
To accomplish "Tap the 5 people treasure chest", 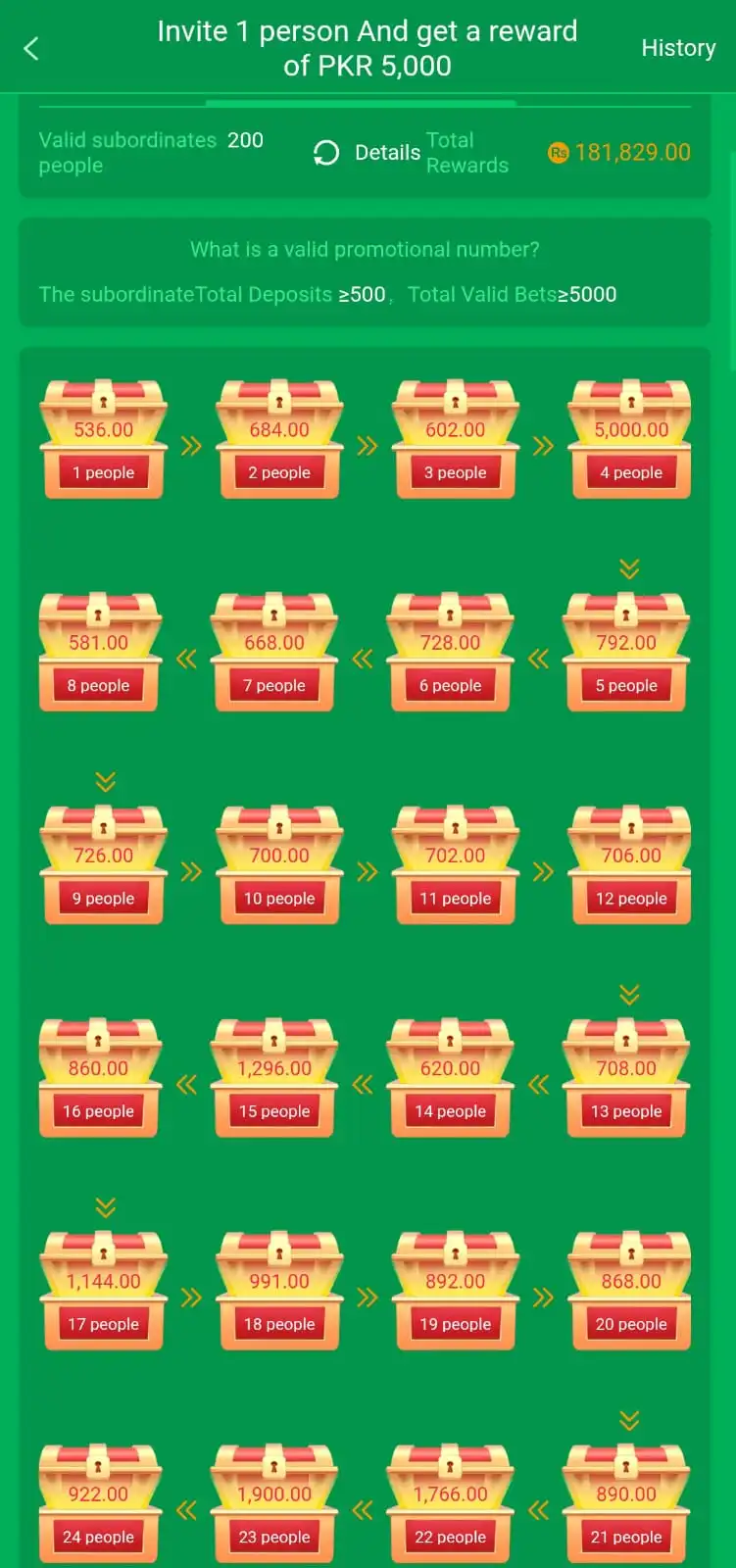I will [626, 654].
